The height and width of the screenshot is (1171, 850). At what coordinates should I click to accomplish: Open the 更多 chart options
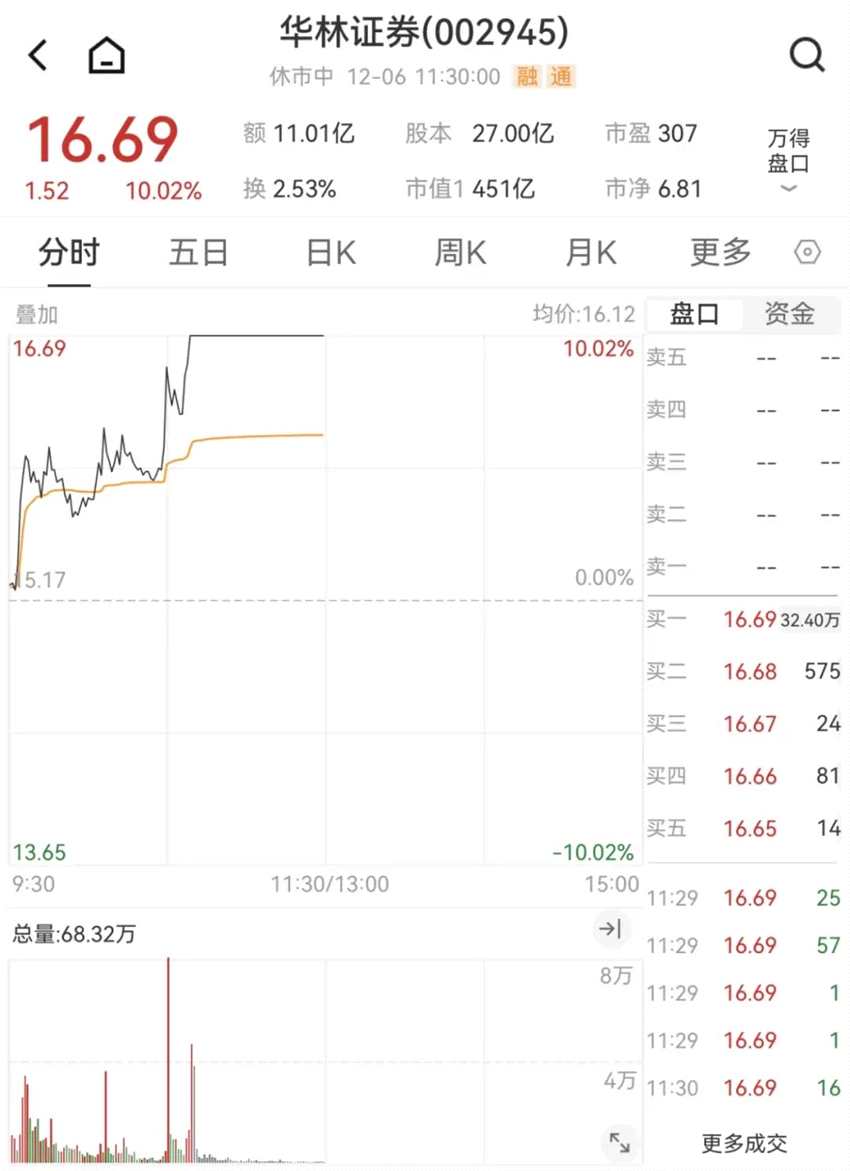[720, 253]
